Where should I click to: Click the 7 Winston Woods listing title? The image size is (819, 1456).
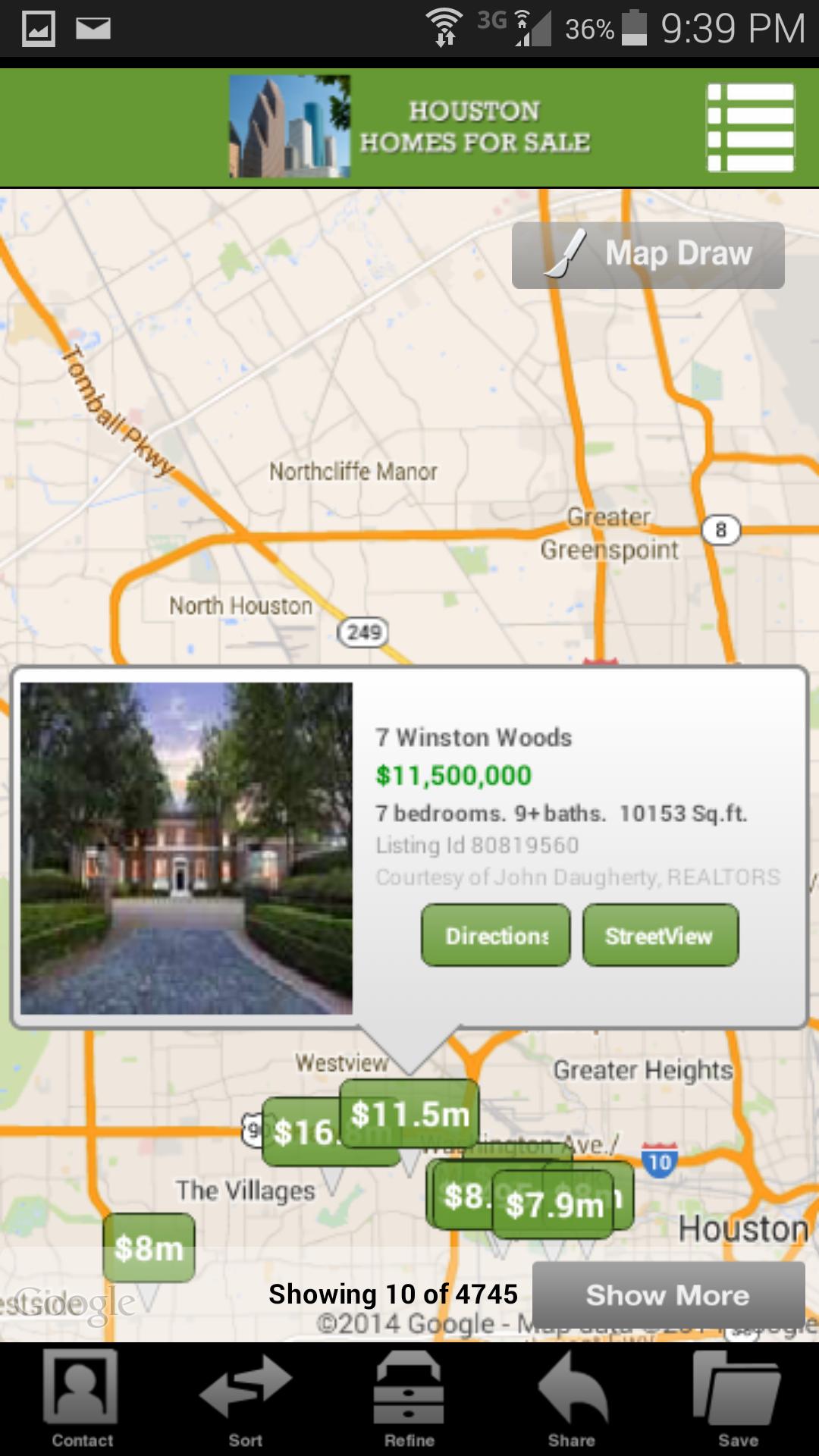pyautogui.click(x=473, y=737)
